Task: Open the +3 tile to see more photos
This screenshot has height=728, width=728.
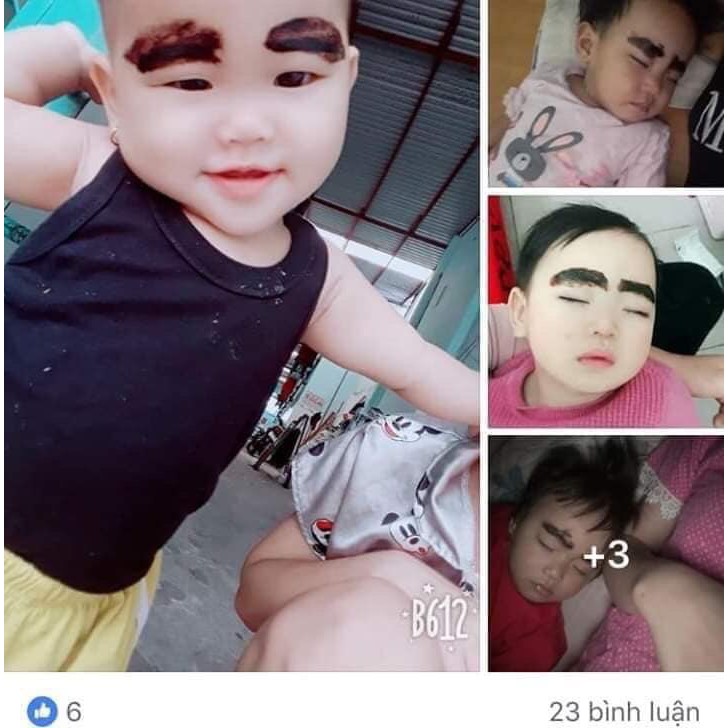Action: (x=605, y=553)
